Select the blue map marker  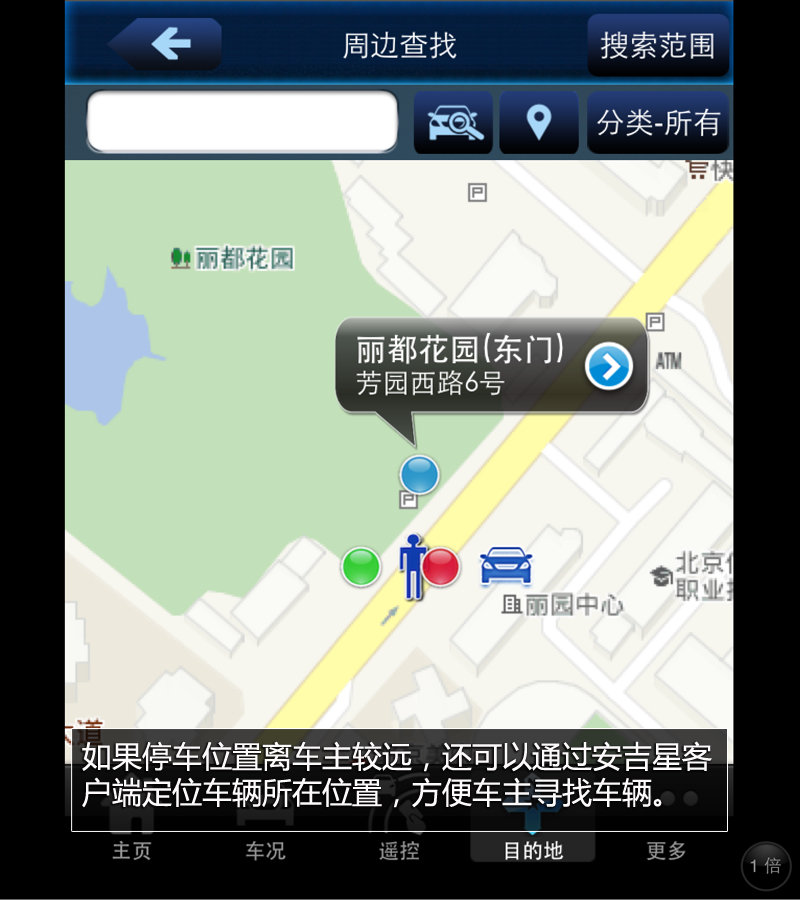[x=419, y=475]
